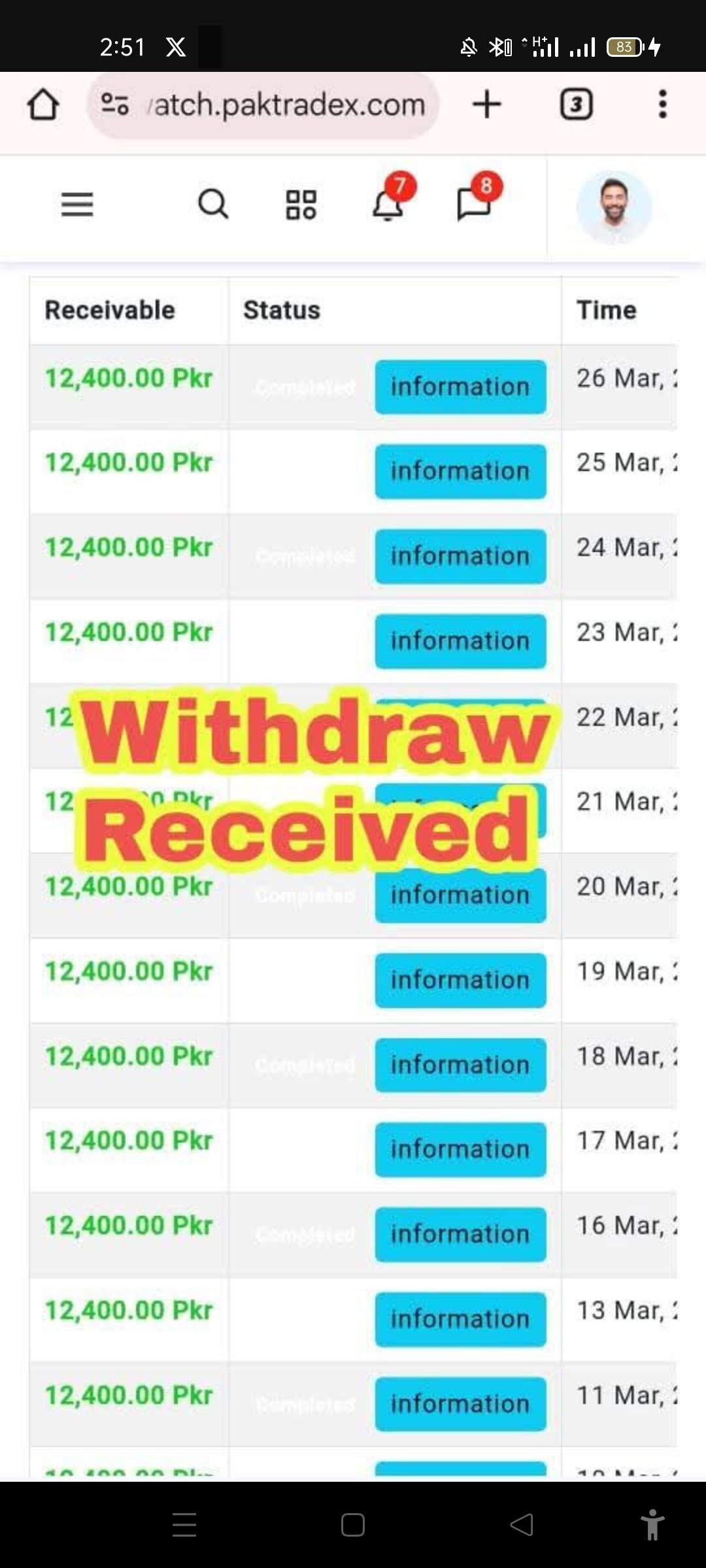View information for the 26 Mar withdrawal
Screen dimensions: 706x1568
pyautogui.click(x=460, y=387)
